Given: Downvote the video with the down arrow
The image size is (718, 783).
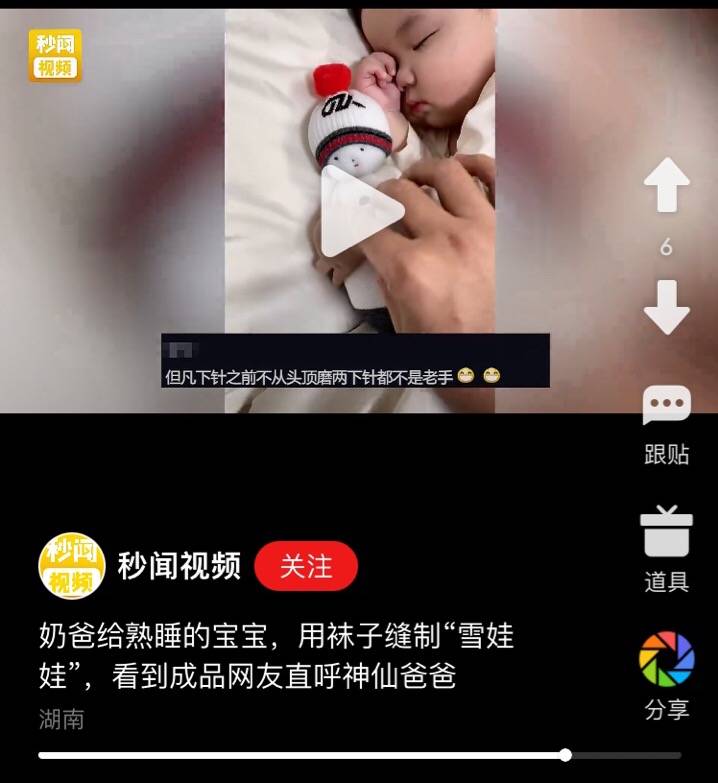Looking at the screenshot, I should pos(666,306).
